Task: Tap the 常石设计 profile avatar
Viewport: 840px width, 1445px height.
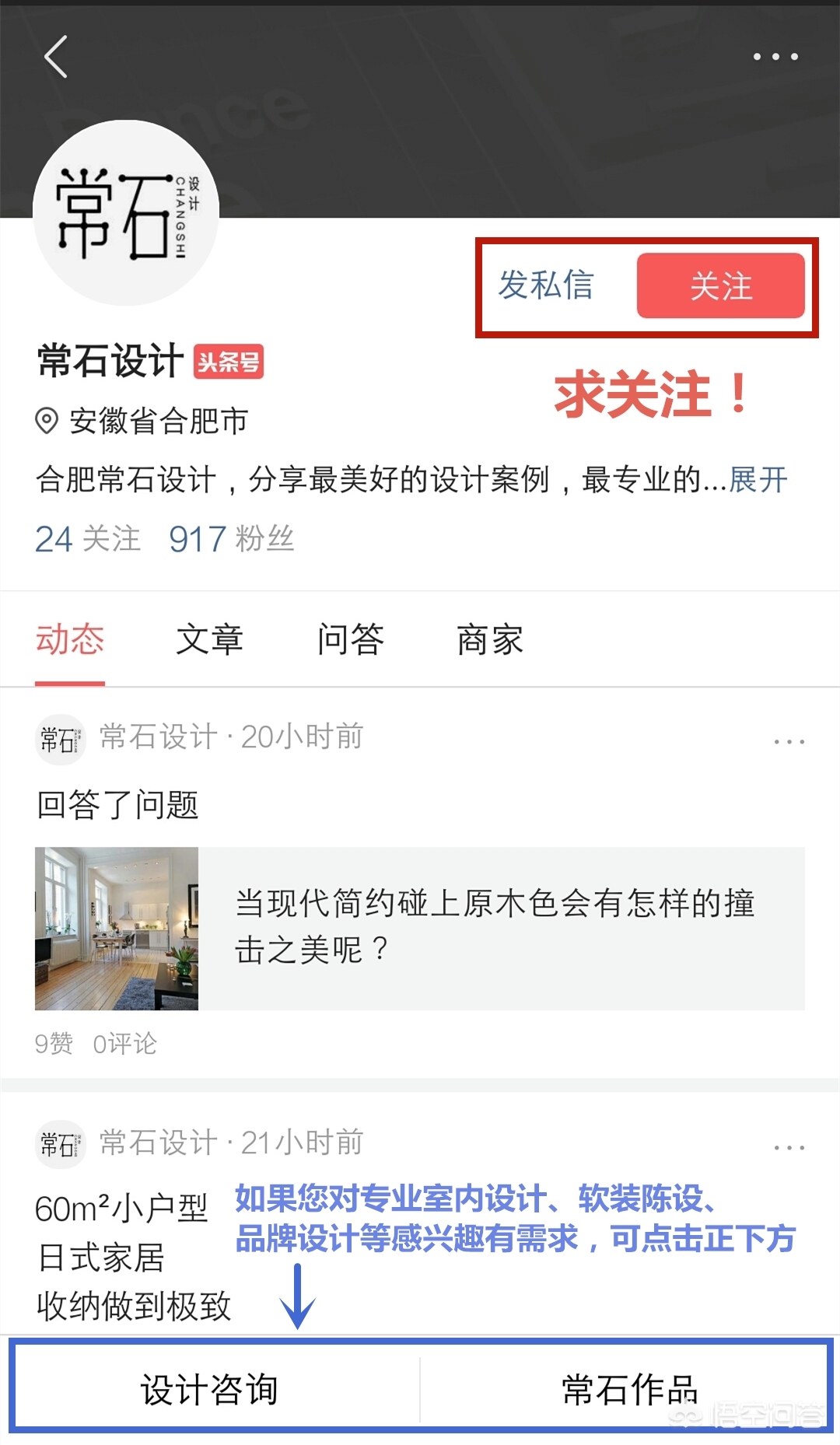Action: 126,212
